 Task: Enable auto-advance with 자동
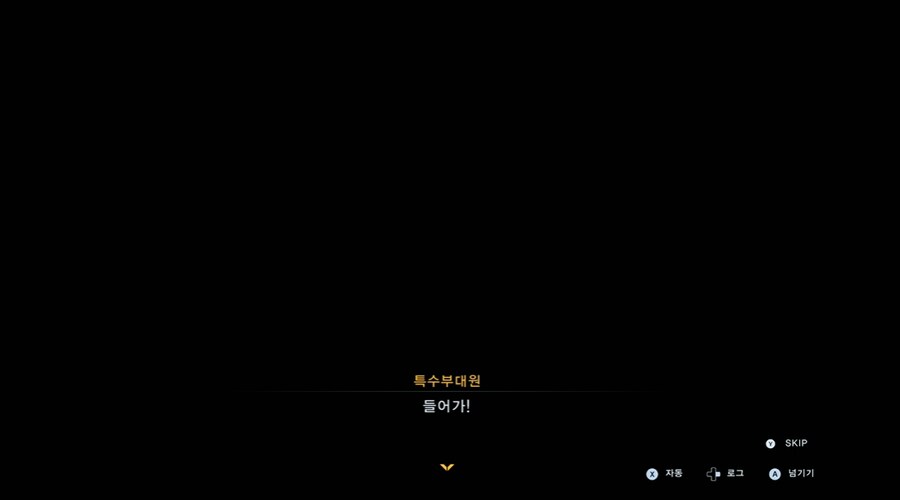(x=665, y=473)
